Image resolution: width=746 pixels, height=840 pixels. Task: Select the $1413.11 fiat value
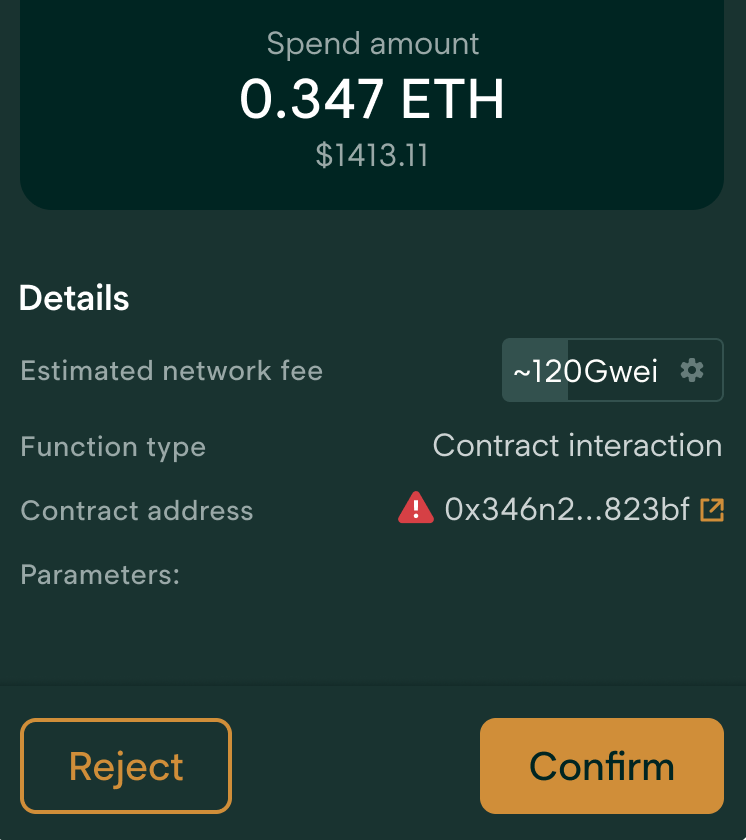click(x=373, y=156)
